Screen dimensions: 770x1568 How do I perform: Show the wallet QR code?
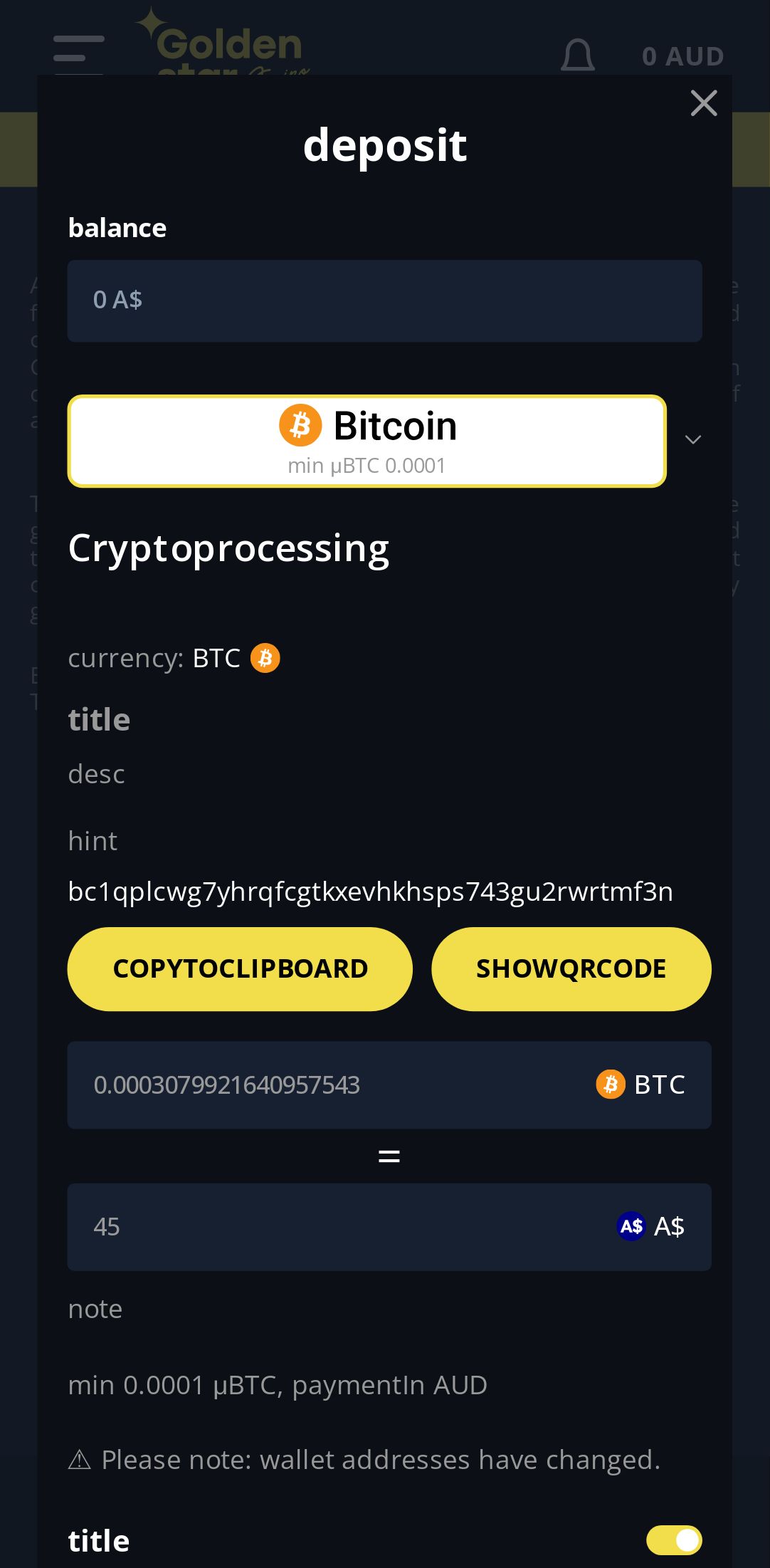pyautogui.click(x=571, y=968)
